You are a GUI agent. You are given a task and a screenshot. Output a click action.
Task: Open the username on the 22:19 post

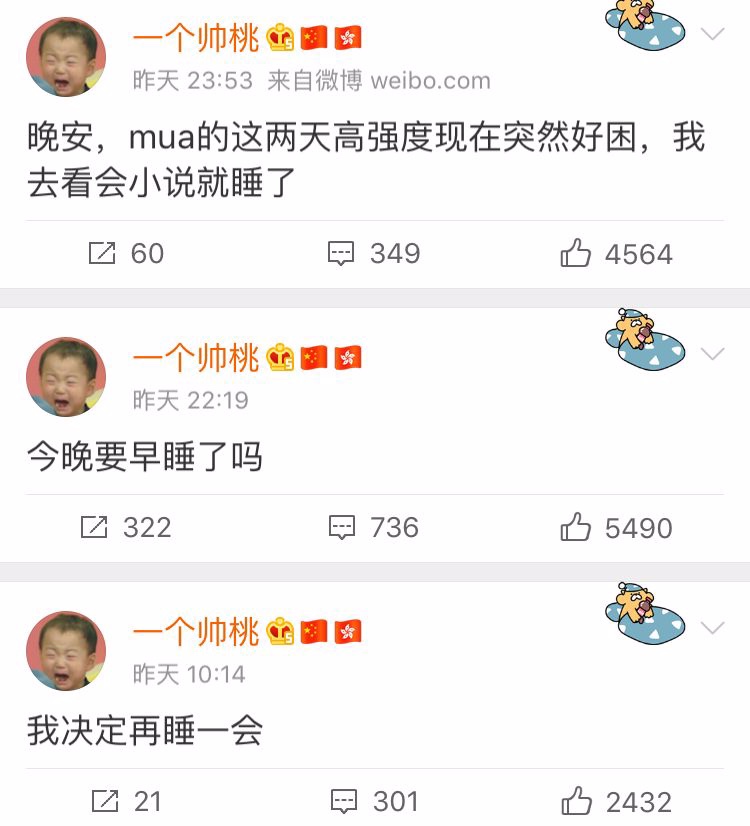click(196, 356)
